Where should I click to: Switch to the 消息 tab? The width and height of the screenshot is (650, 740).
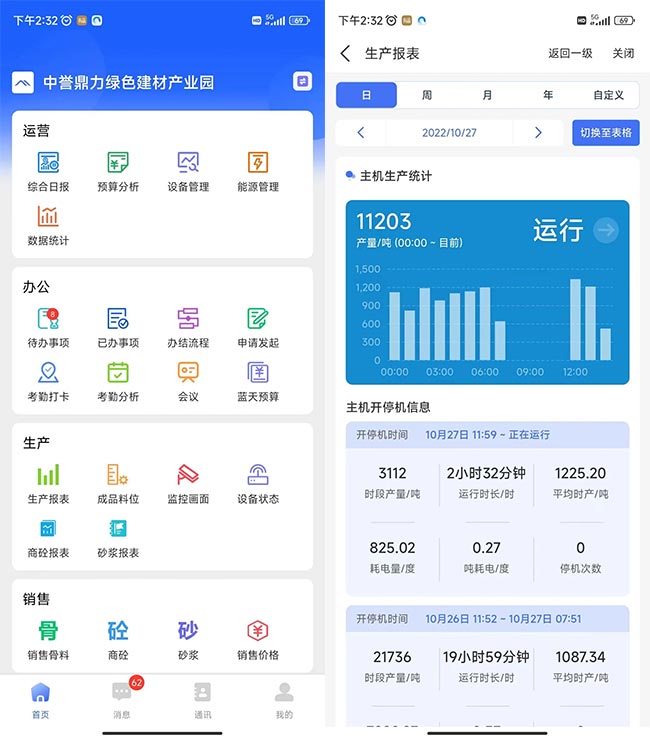122,699
